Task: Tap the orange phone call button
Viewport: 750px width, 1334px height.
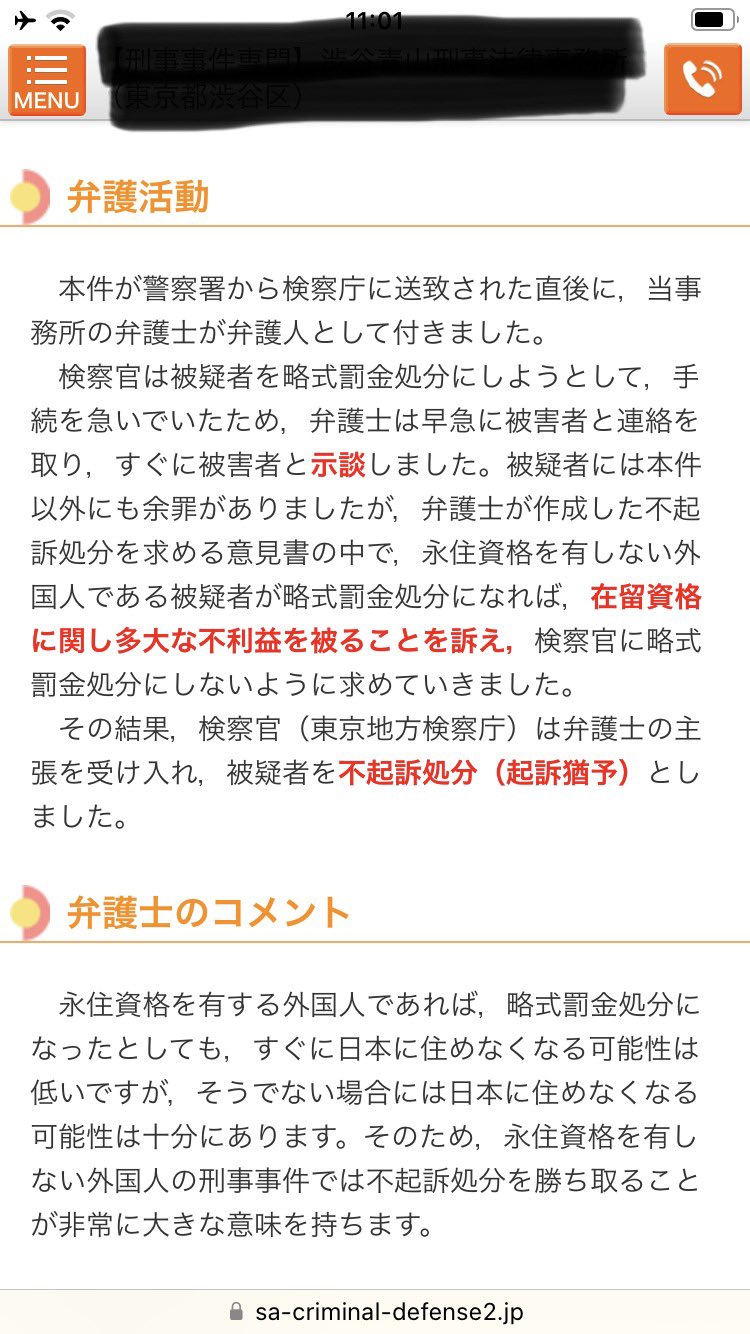Action: point(702,80)
